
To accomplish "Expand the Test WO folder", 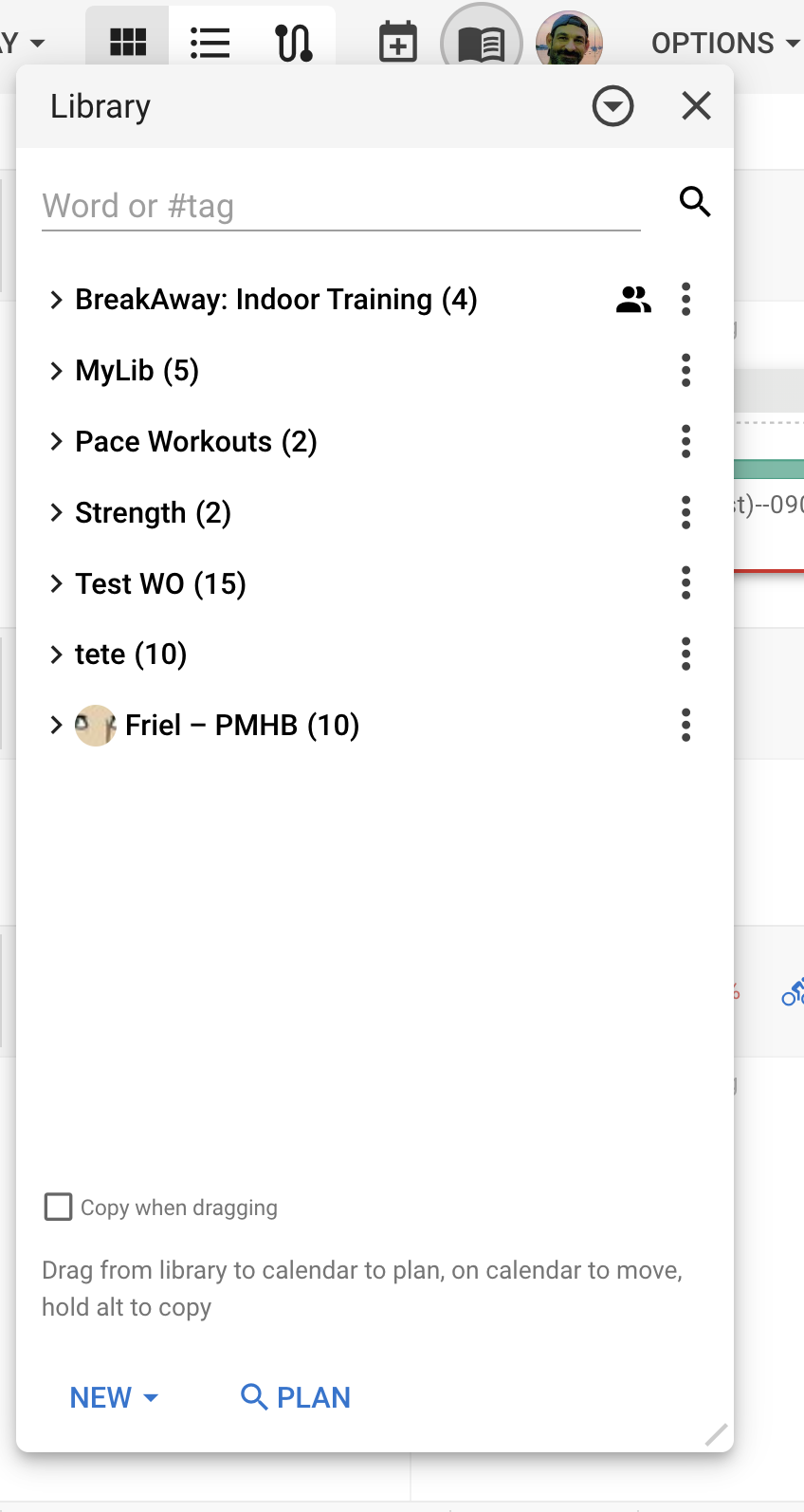I will [x=57, y=583].
